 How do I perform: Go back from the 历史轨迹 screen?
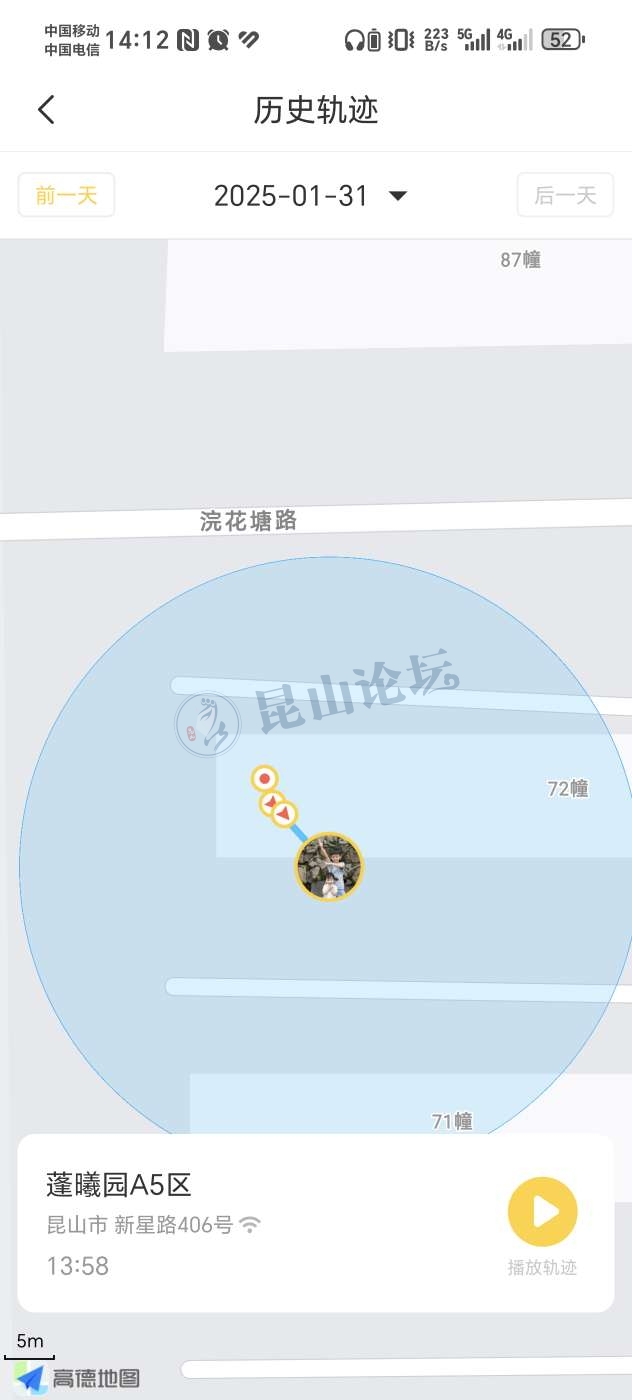point(46,110)
